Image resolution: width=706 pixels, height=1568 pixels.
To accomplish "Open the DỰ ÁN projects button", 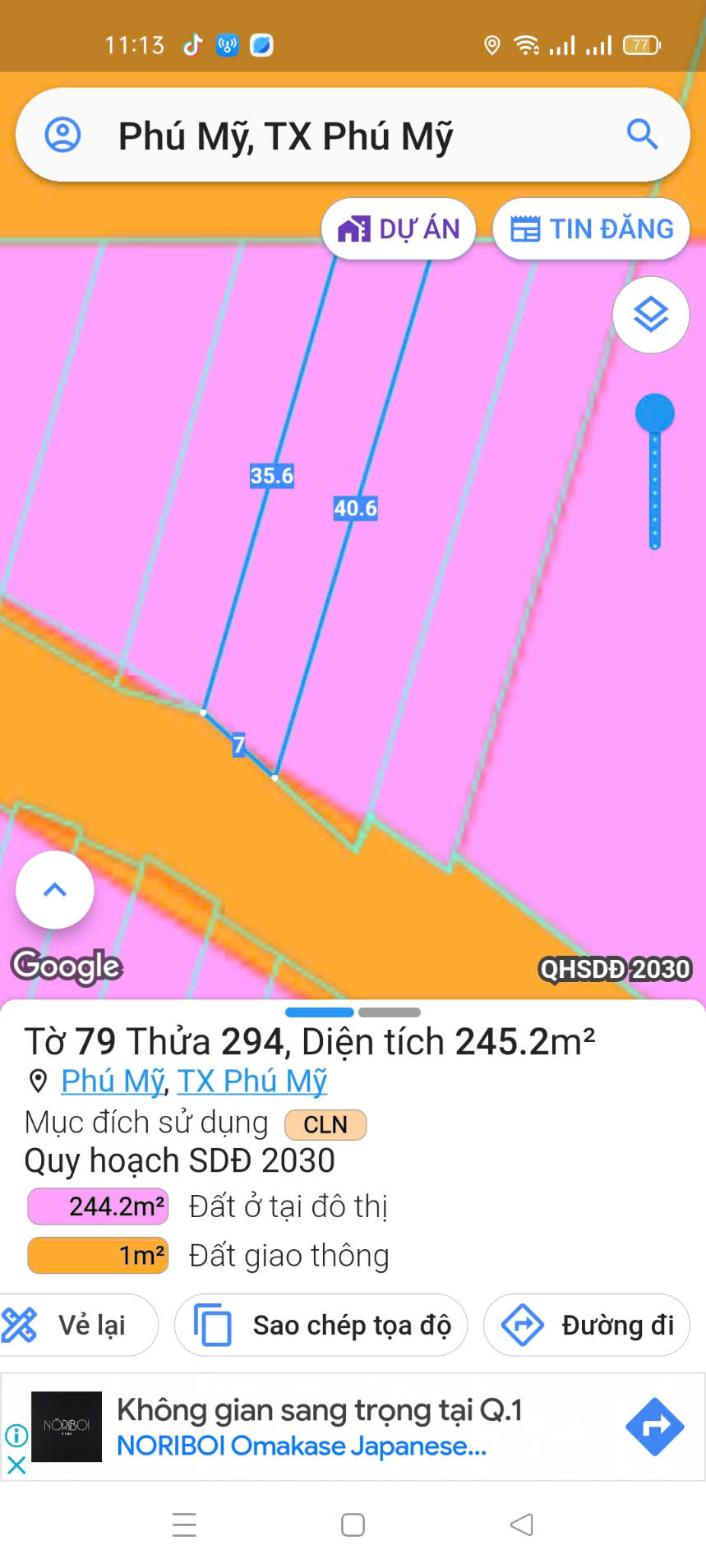I will pos(399,229).
